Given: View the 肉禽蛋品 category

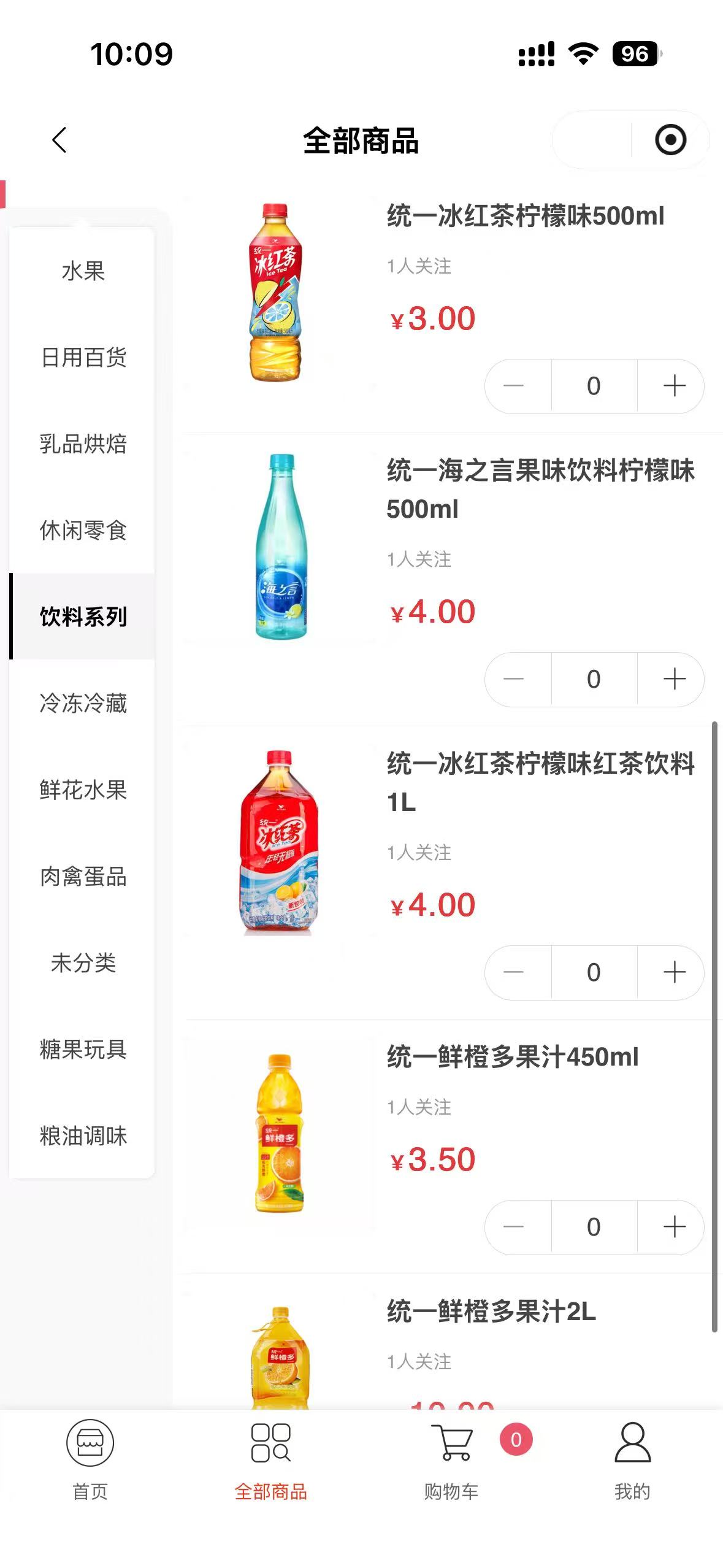Looking at the screenshot, I should (83, 876).
